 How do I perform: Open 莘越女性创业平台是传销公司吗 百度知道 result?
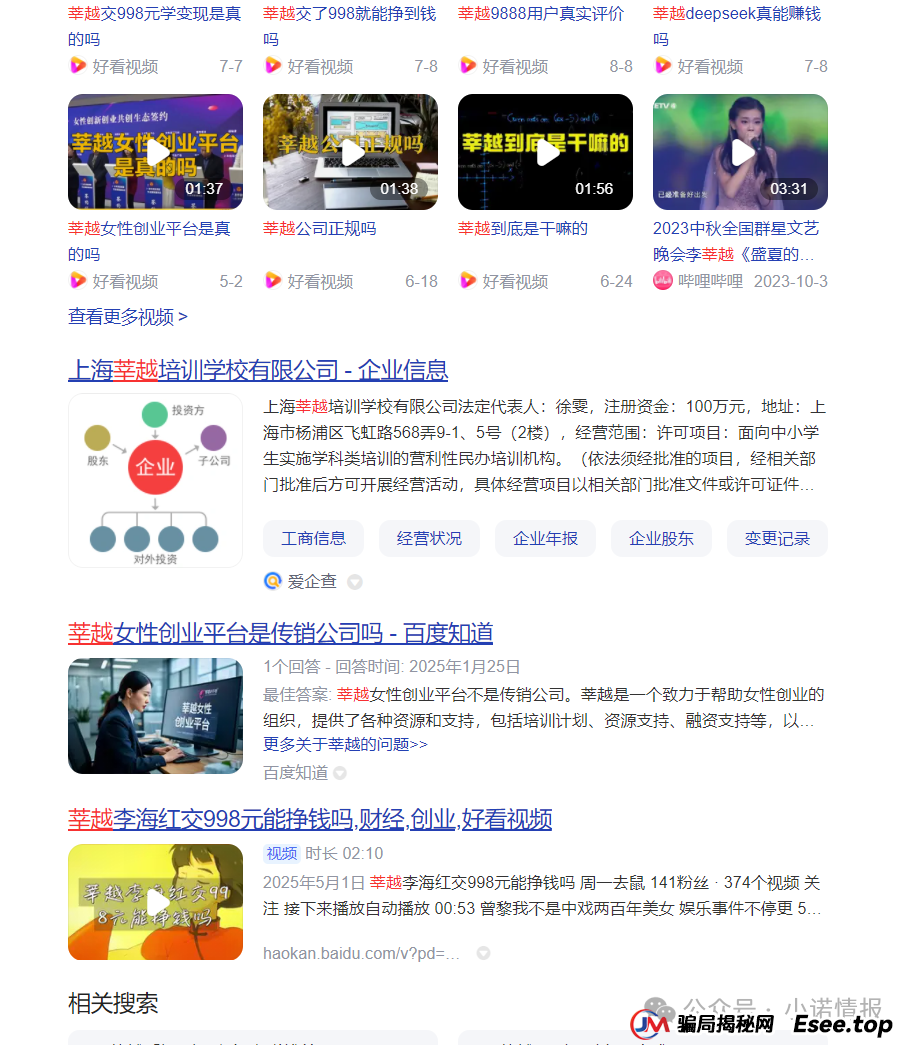point(280,633)
